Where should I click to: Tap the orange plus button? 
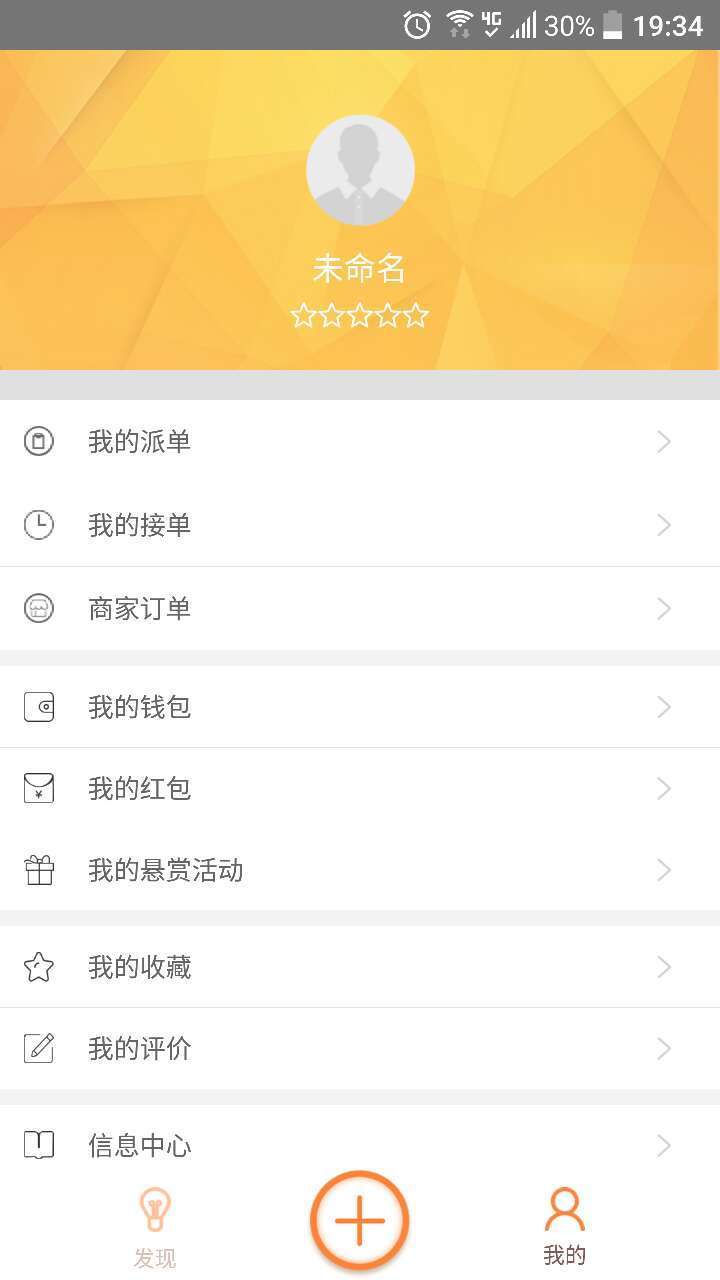click(x=360, y=1220)
